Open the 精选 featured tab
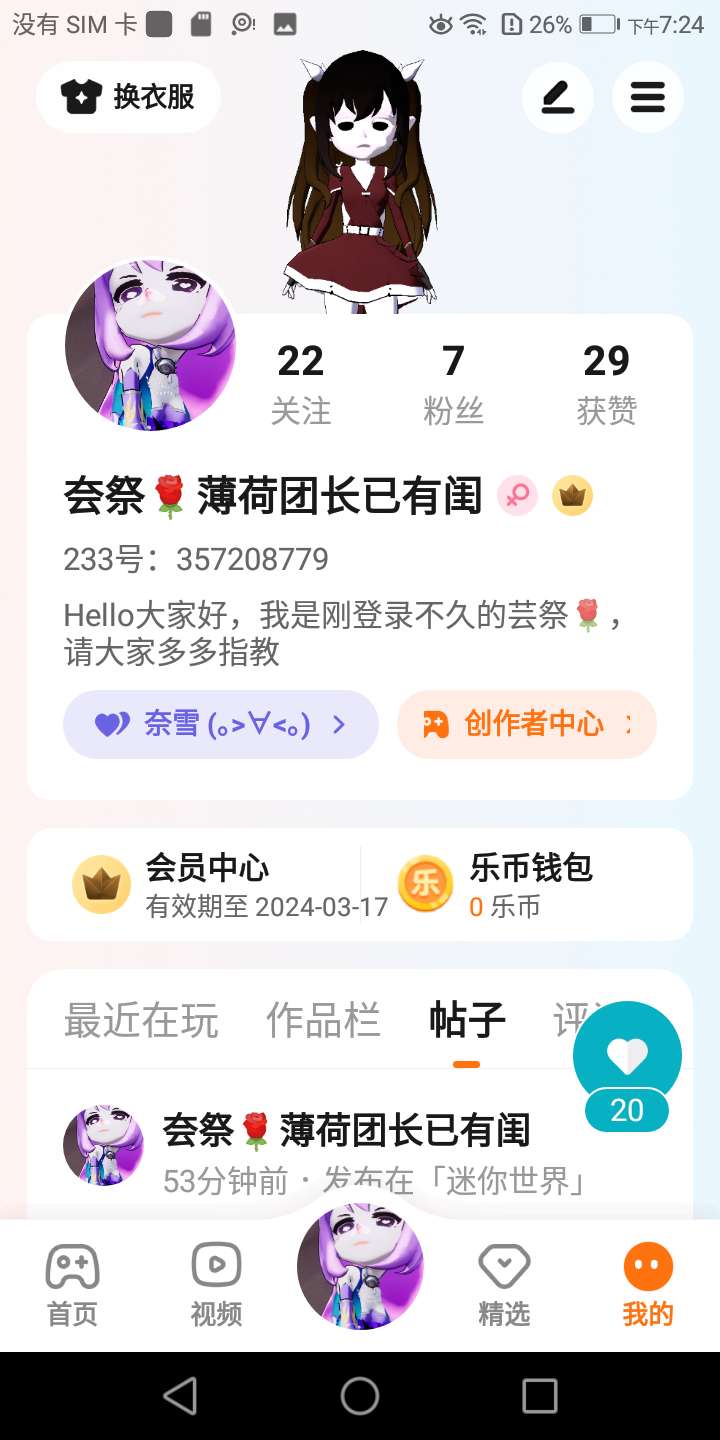 click(504, 1285)
